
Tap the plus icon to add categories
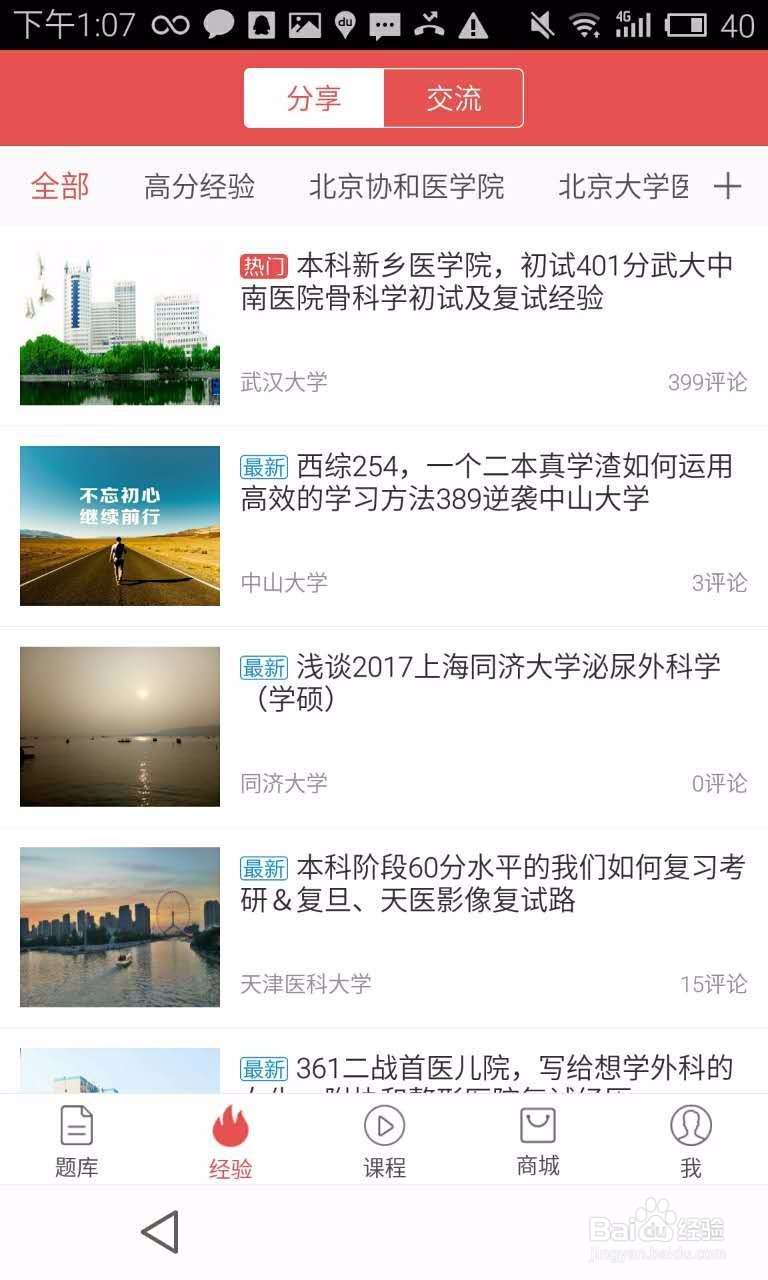(727, 186)
